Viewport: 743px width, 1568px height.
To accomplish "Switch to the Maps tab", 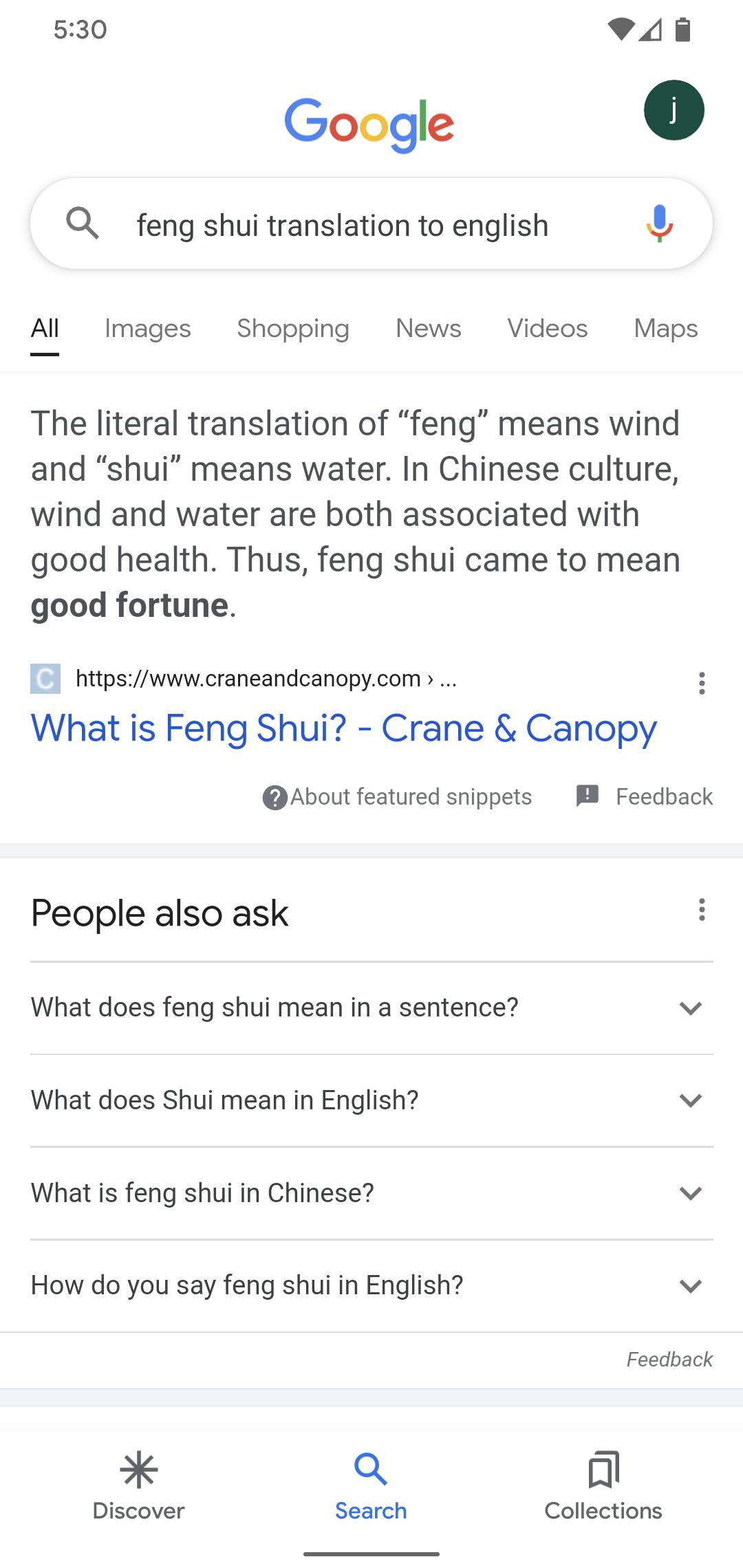I will point(665,329).
